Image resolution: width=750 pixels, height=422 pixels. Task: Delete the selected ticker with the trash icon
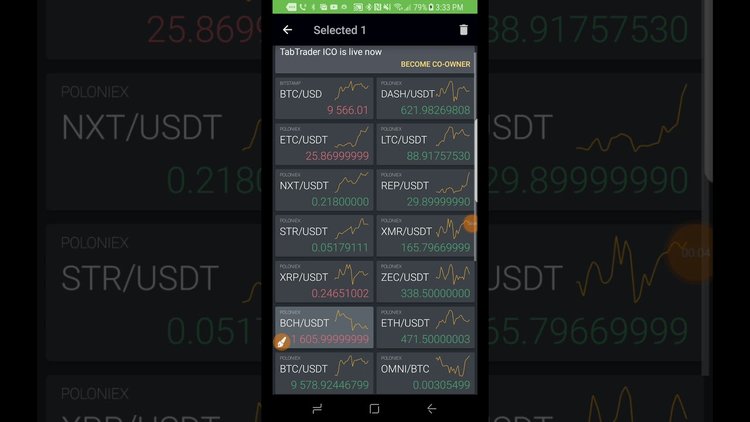click(463, 30)
